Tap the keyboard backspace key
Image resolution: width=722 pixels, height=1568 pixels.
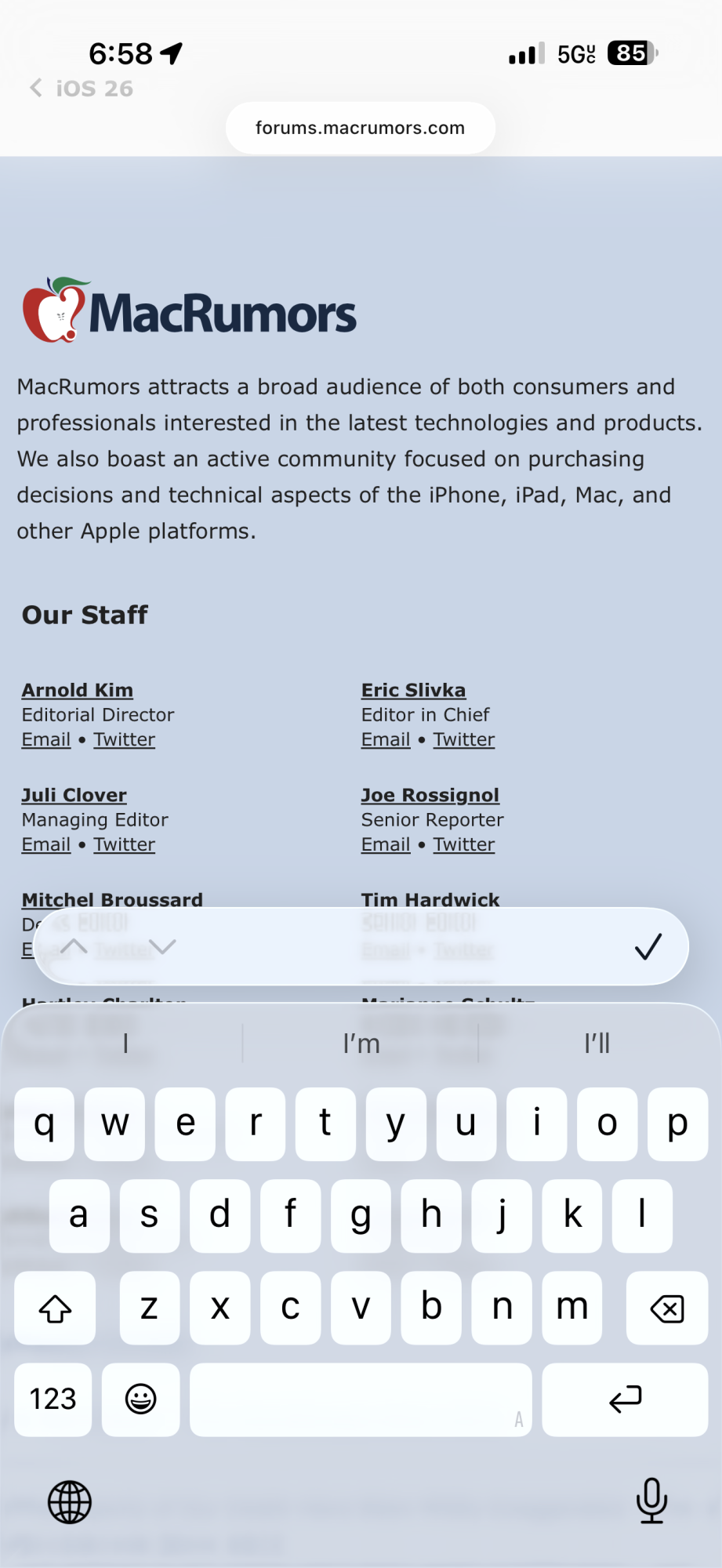[666, 1308]
